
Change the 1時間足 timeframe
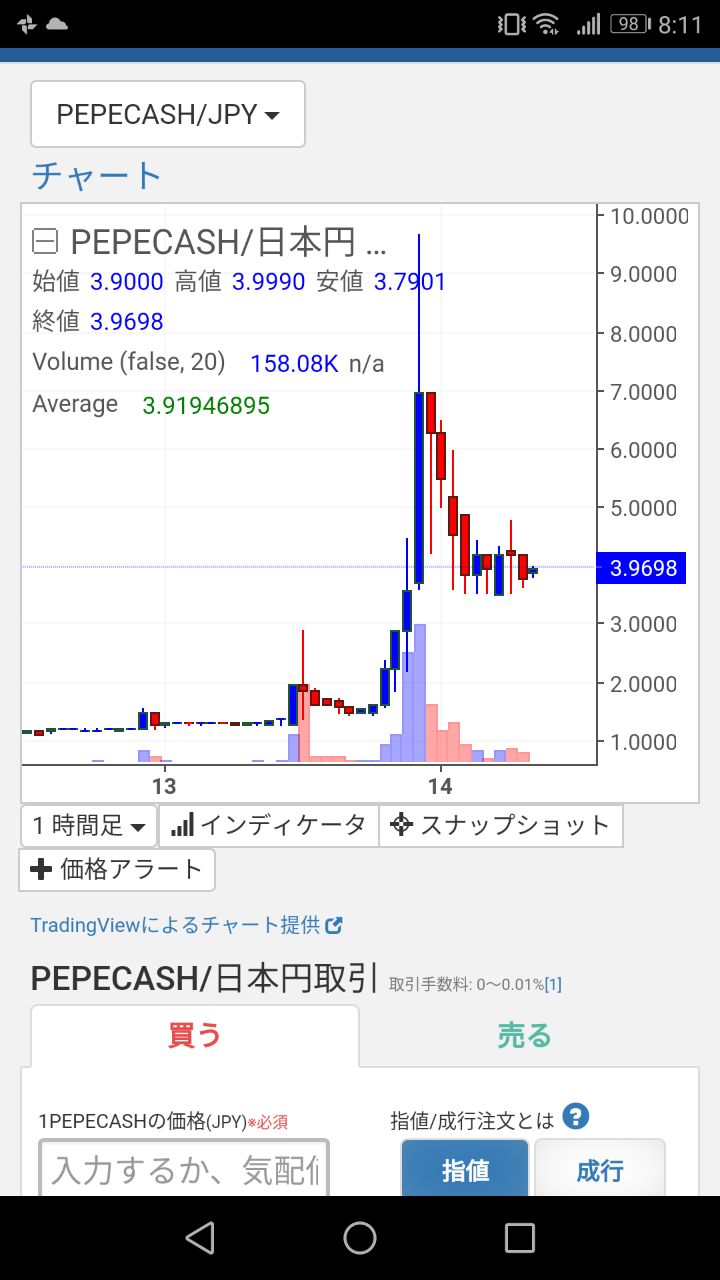pyautogui.click(x=88, y=825)
